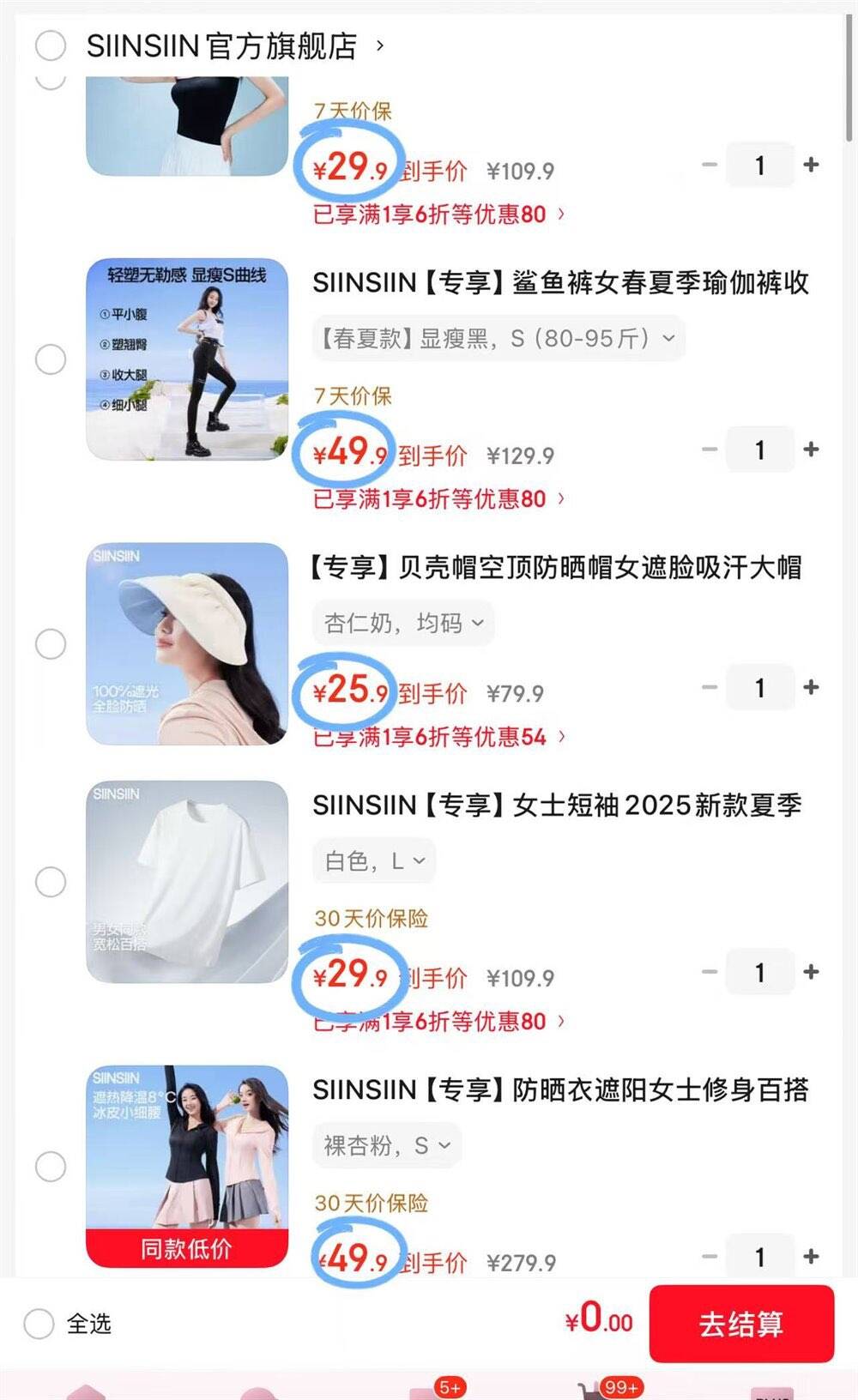This screenshot has height=1400, width=858.
Task: Tap the sun hat product thumbnail
Action: tap(187, 642)
